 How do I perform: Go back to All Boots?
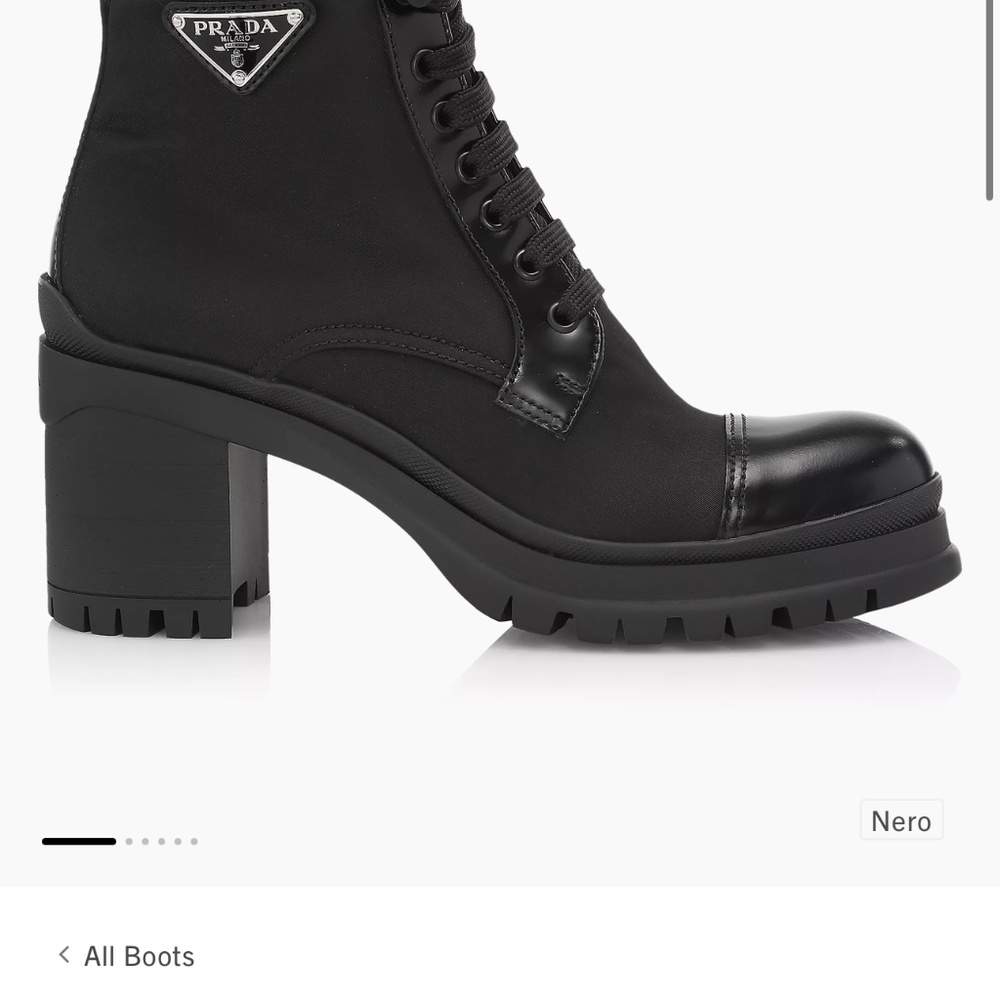click(x=127, y=956)
